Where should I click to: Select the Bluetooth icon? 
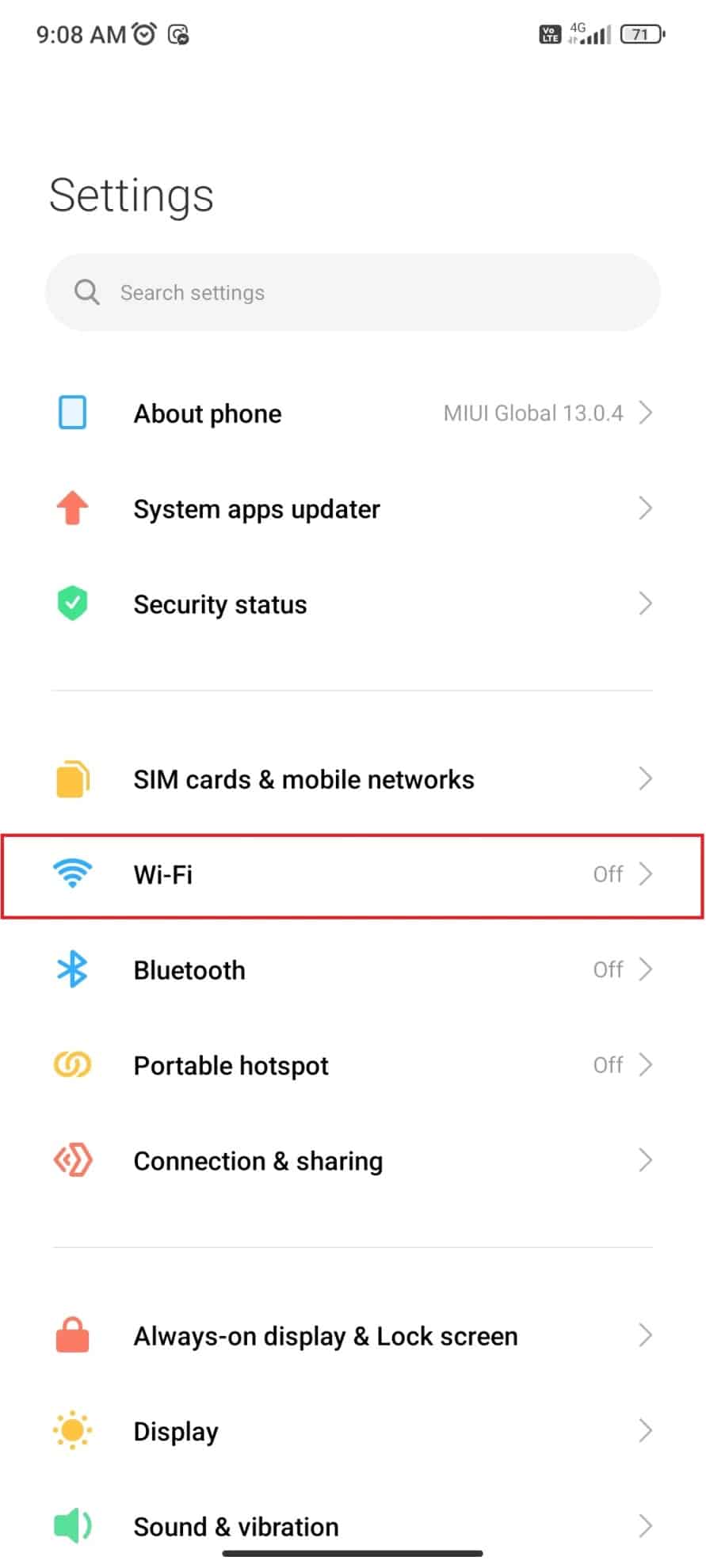[x=72, y=969]
